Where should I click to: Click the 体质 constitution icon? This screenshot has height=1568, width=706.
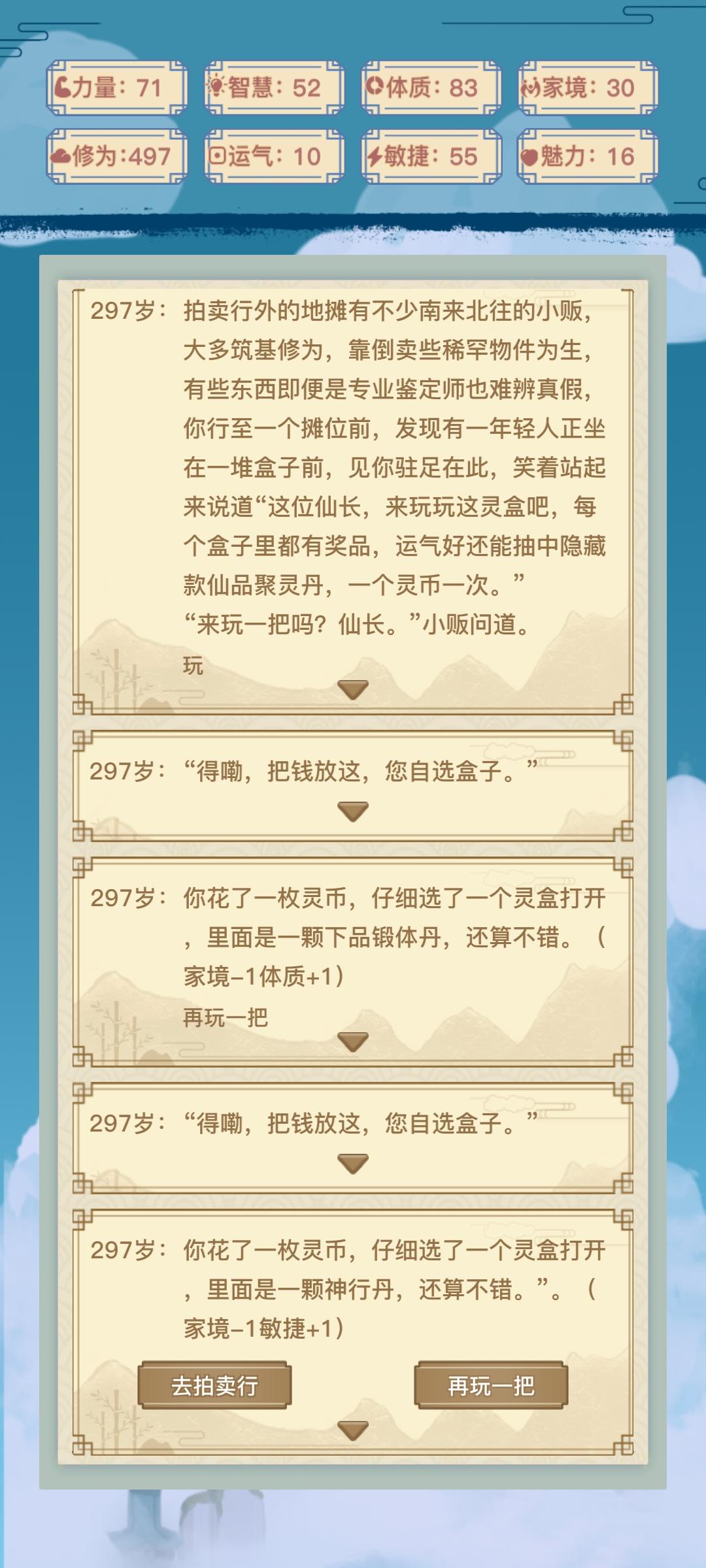[376, 87]
